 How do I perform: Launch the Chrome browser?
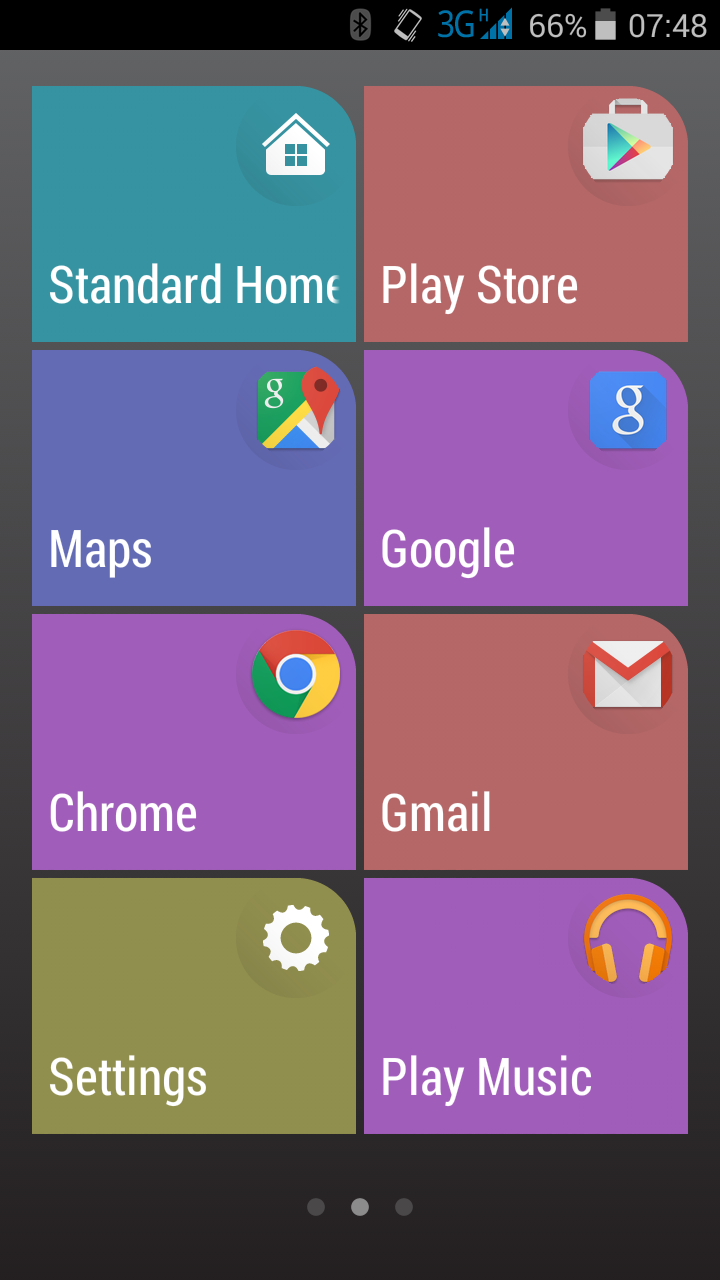coord(194,742)
